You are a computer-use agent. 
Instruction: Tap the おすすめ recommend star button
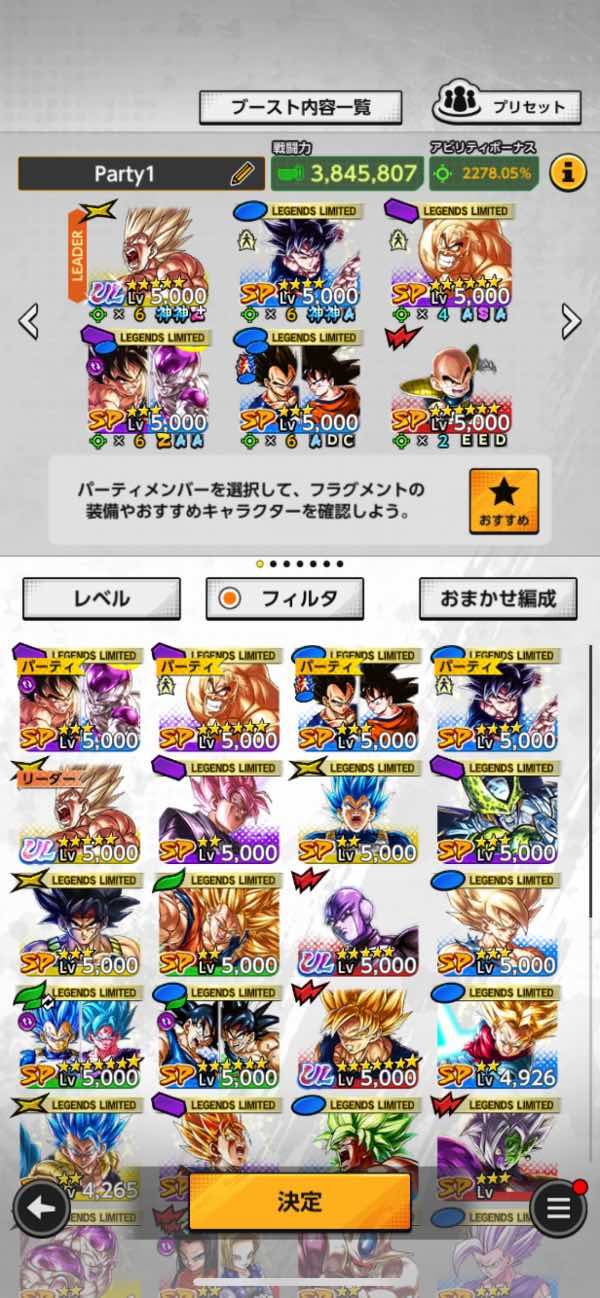(x=504, y=501)
